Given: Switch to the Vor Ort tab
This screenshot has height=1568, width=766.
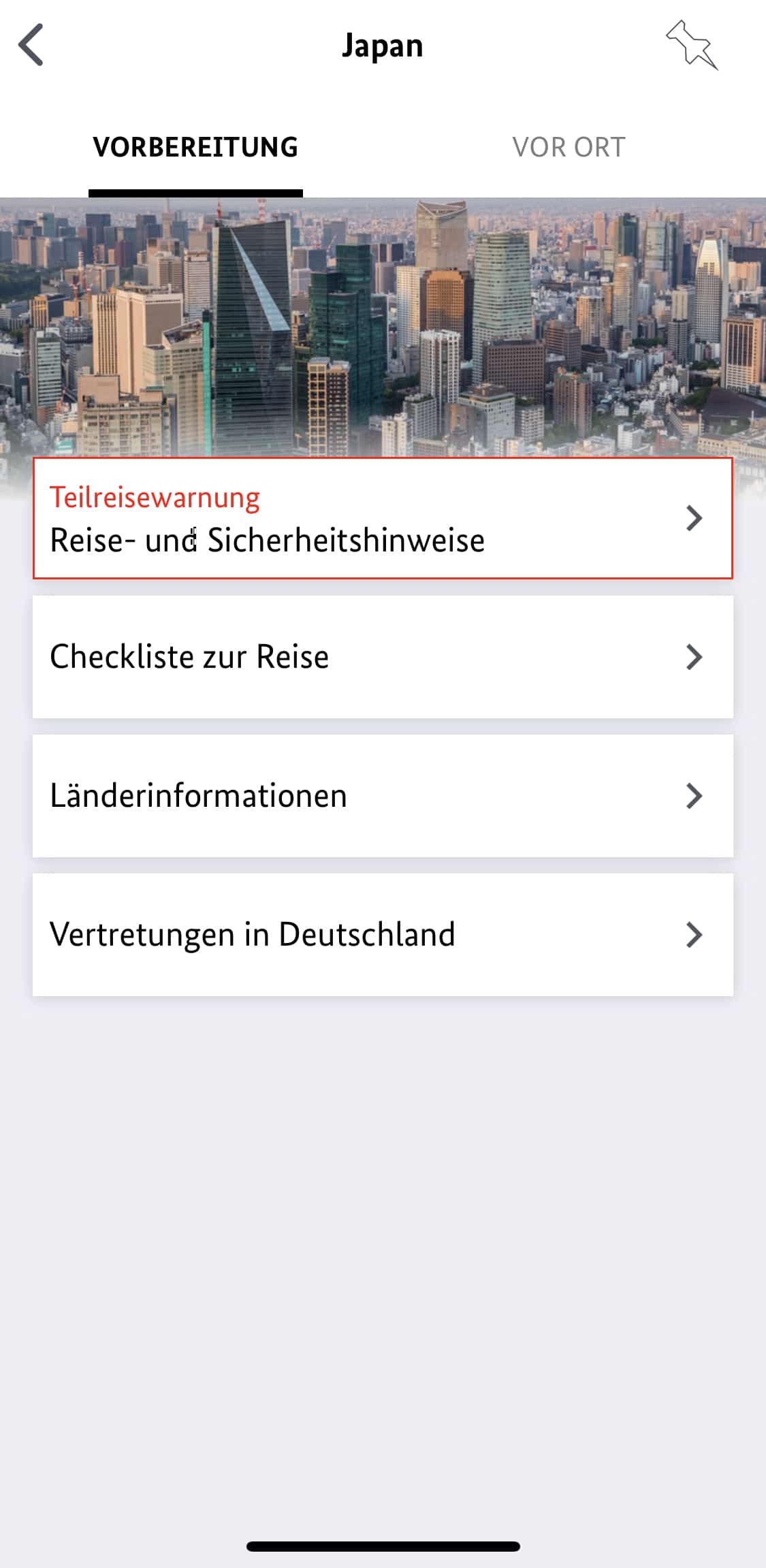Looking at the screenshot, I should [x=569, y=147].
